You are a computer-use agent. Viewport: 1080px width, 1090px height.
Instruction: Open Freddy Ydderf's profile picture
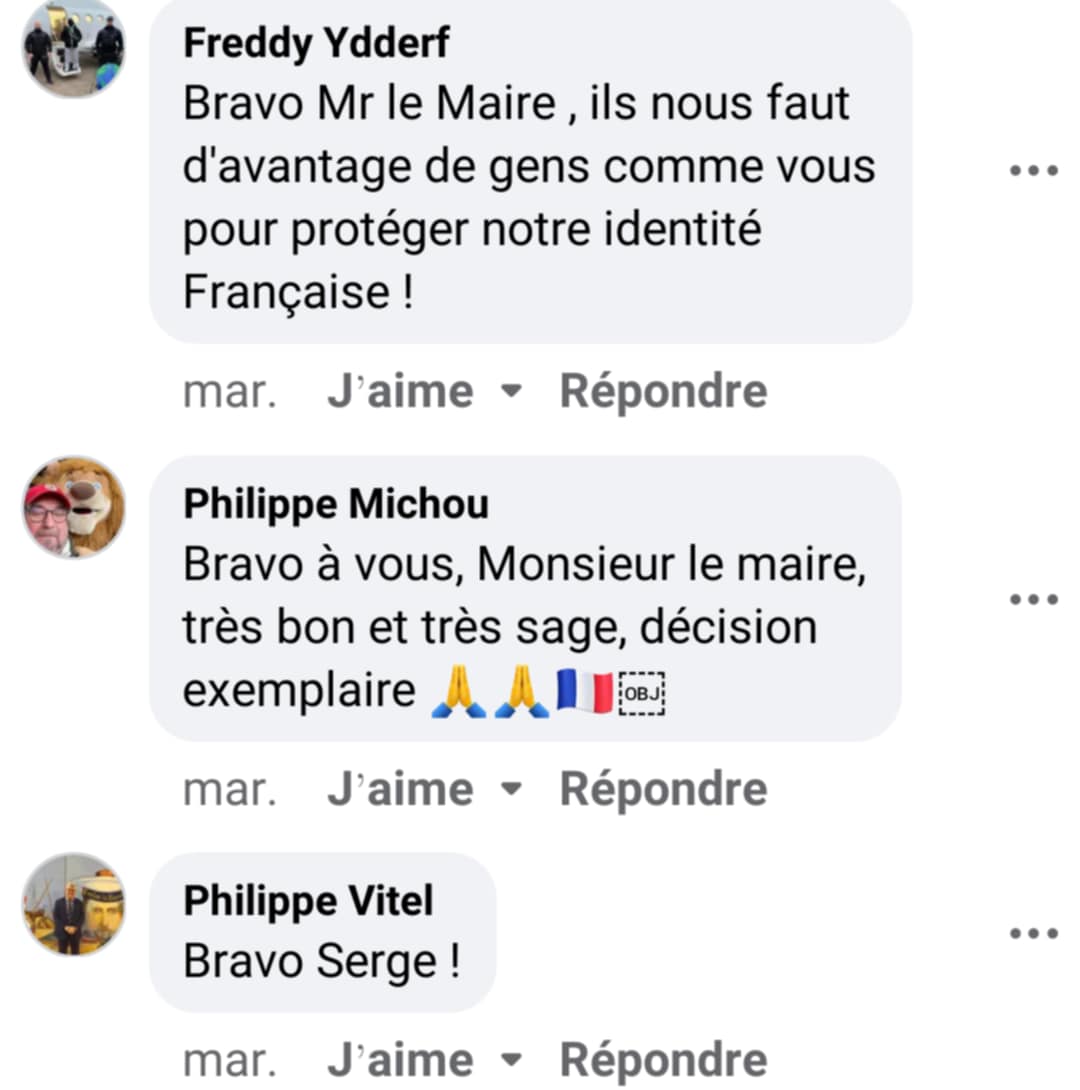[x=74, y=46]
